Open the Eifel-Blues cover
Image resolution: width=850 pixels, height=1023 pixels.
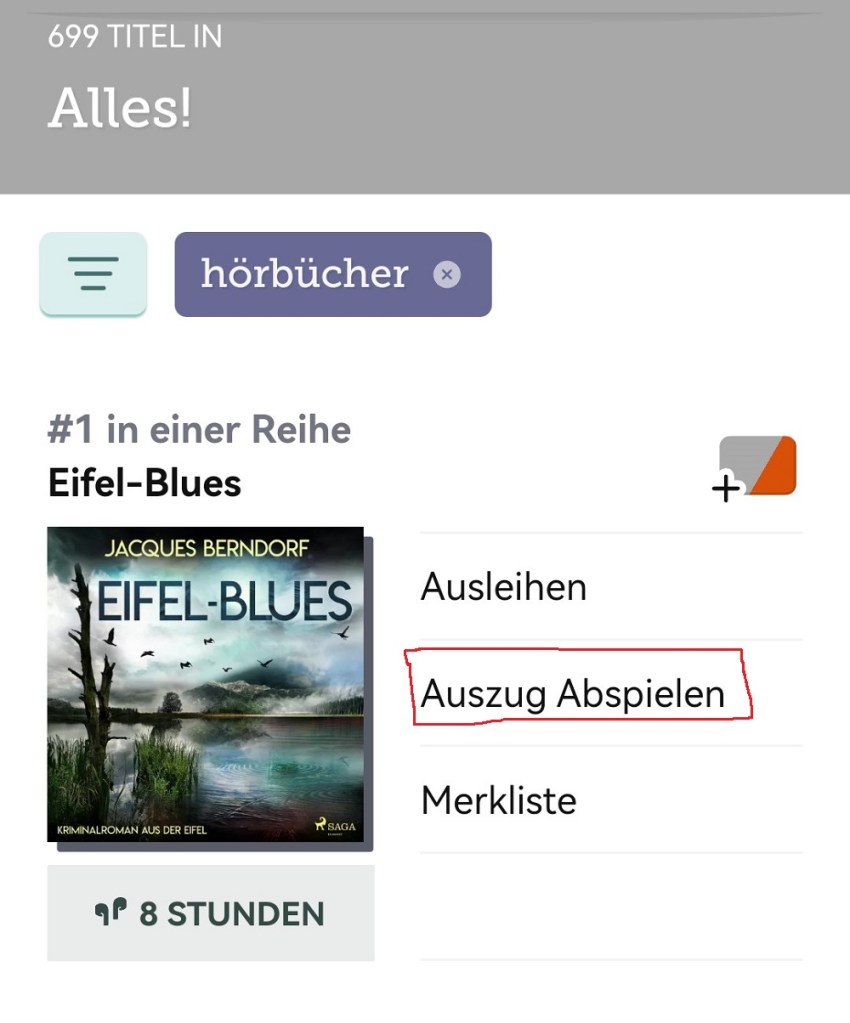tap(206, 685)
